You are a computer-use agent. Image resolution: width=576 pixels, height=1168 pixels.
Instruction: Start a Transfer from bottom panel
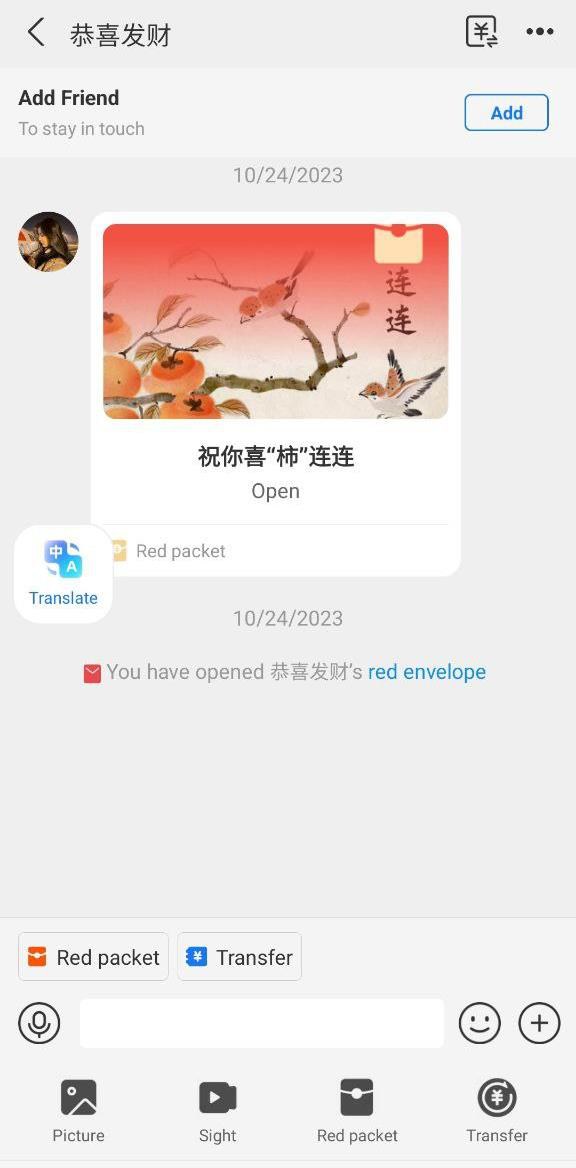point(497,1111)
